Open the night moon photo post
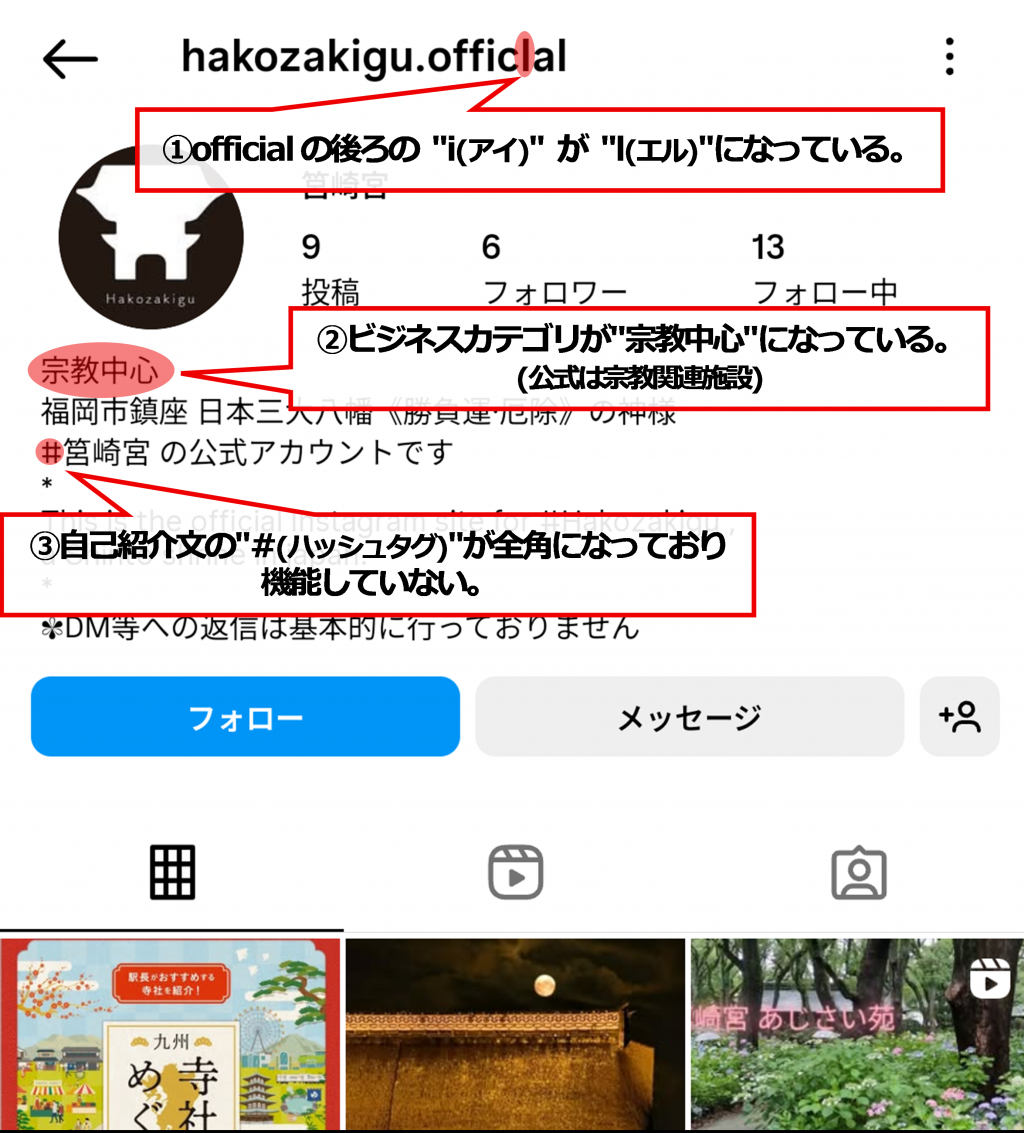The width and height of the screenshot is (1024, 1133). tap(515, 1035)
